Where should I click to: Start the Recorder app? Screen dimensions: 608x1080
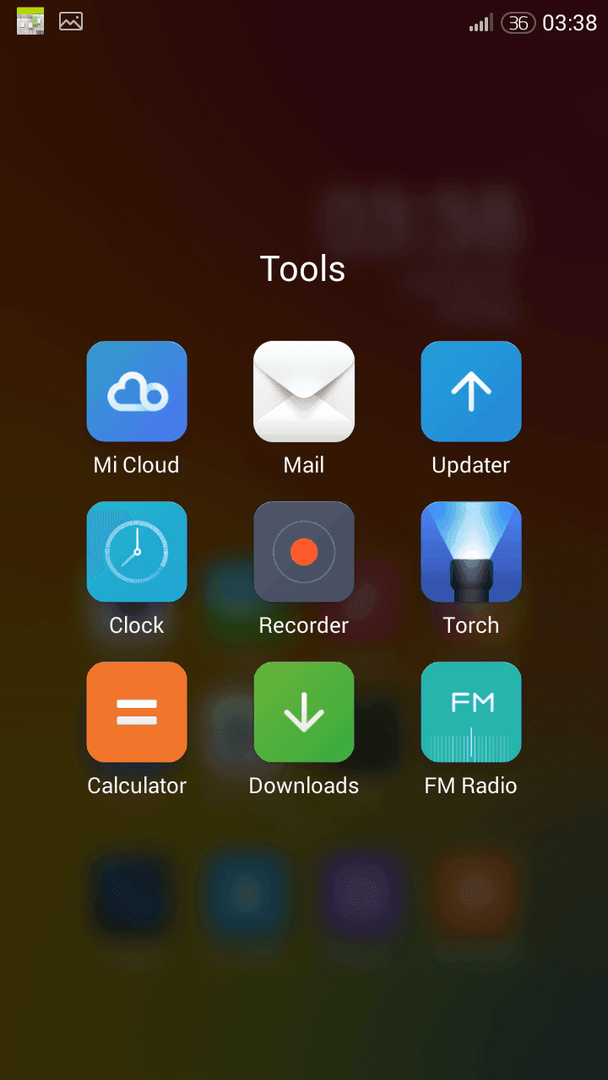pyautogui.click(x=304, y=552)
